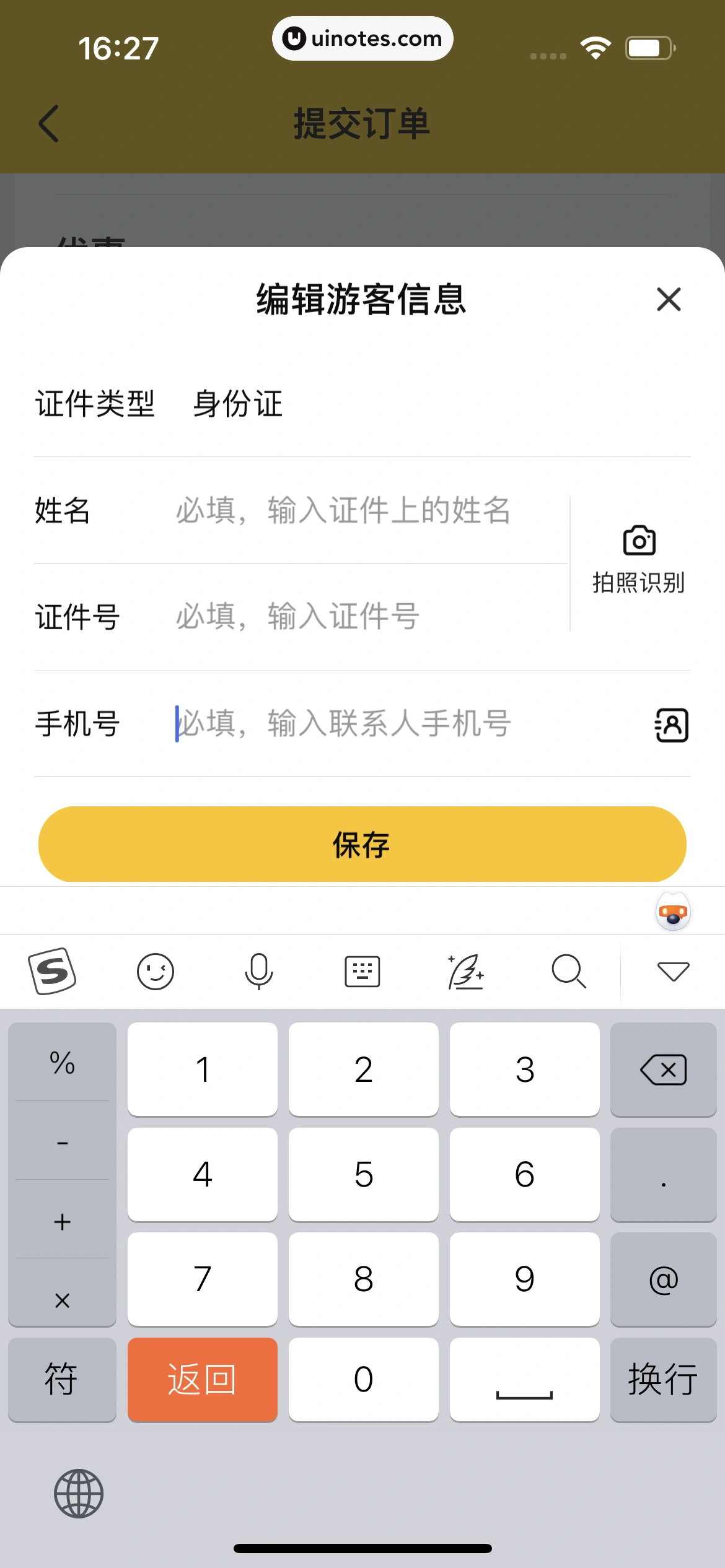The image size is (725, 1568).
Task: Tap the 换行 line break key
Action: [663, 1380]
